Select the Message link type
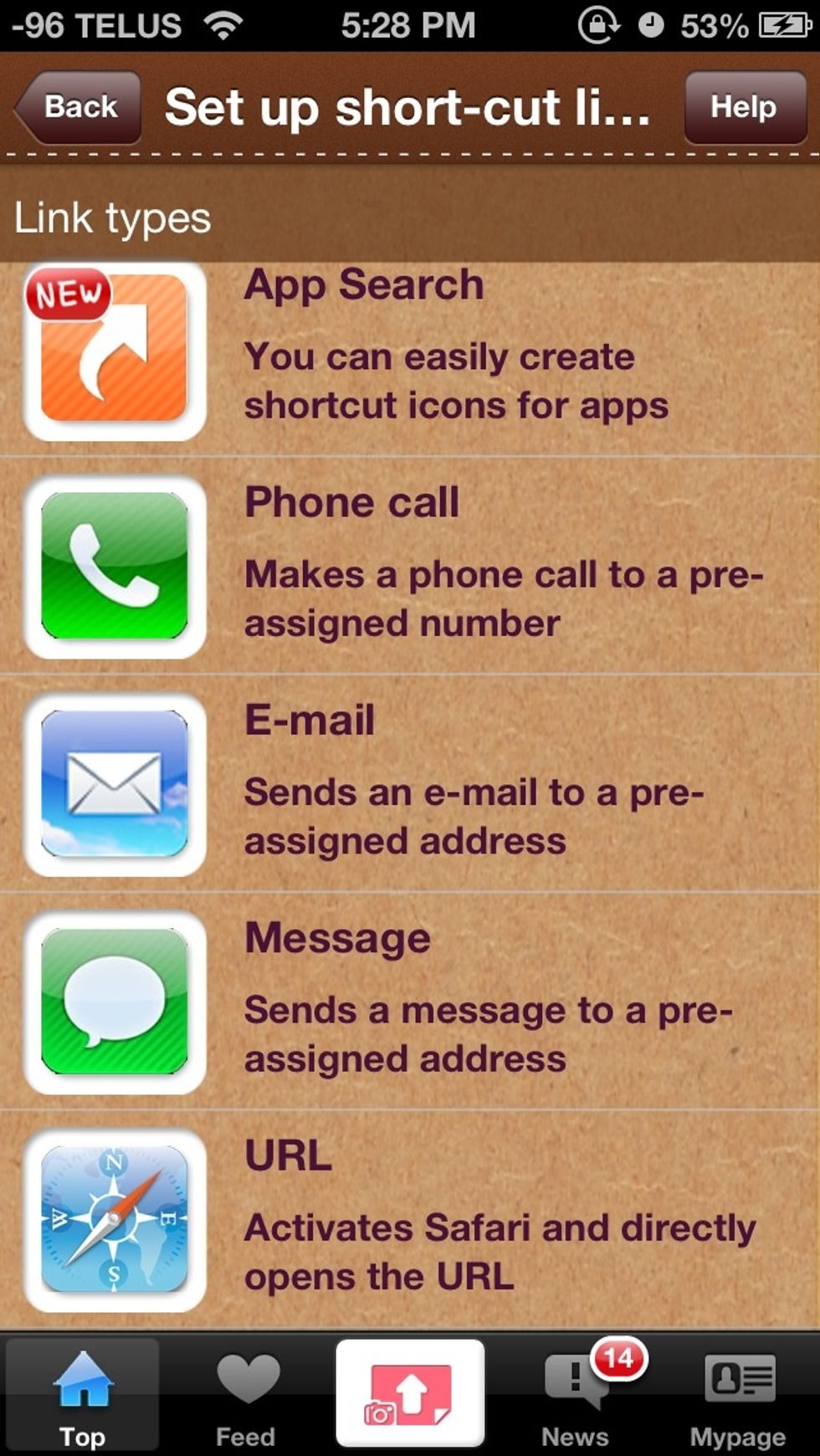820x1456 pixels. click(410, 1002)
